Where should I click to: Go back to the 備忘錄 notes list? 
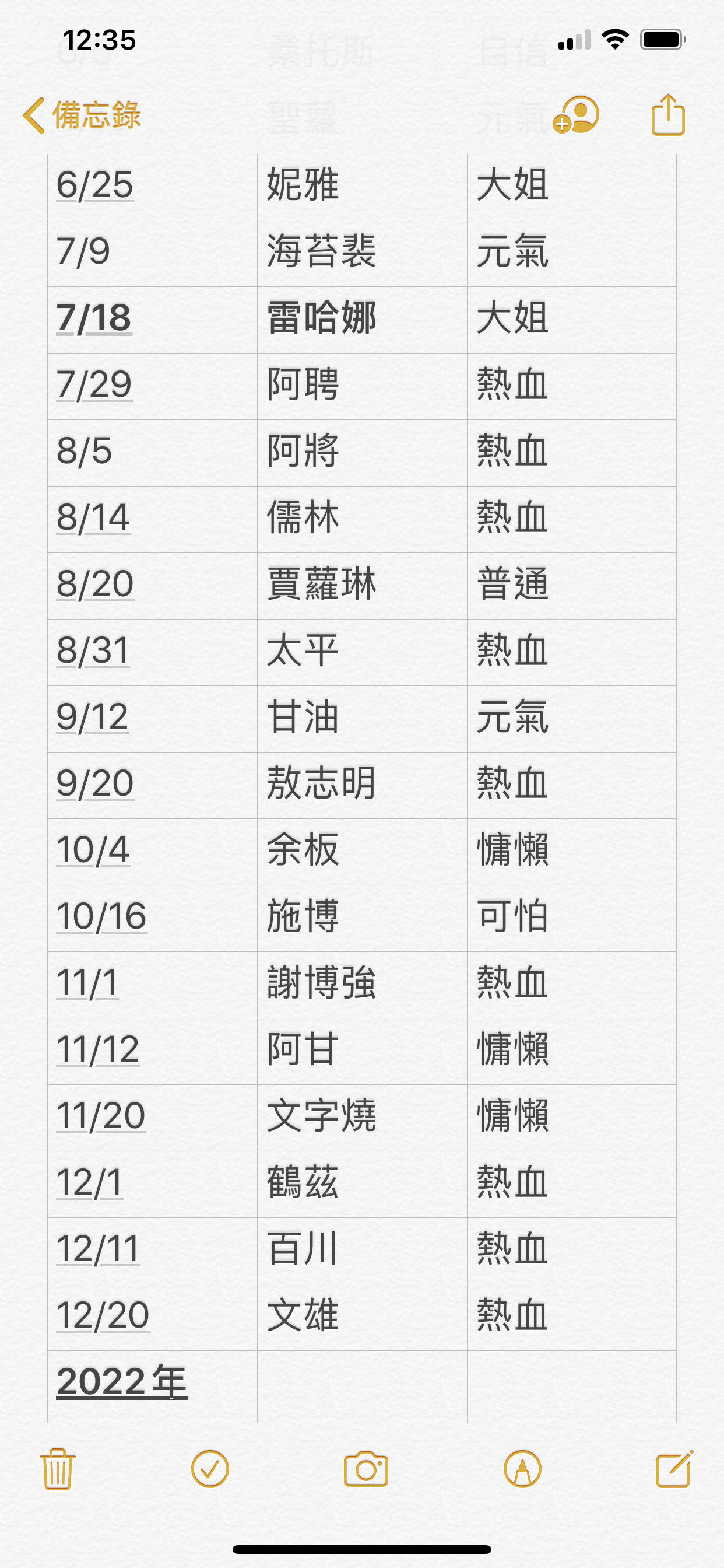(82, 115)
